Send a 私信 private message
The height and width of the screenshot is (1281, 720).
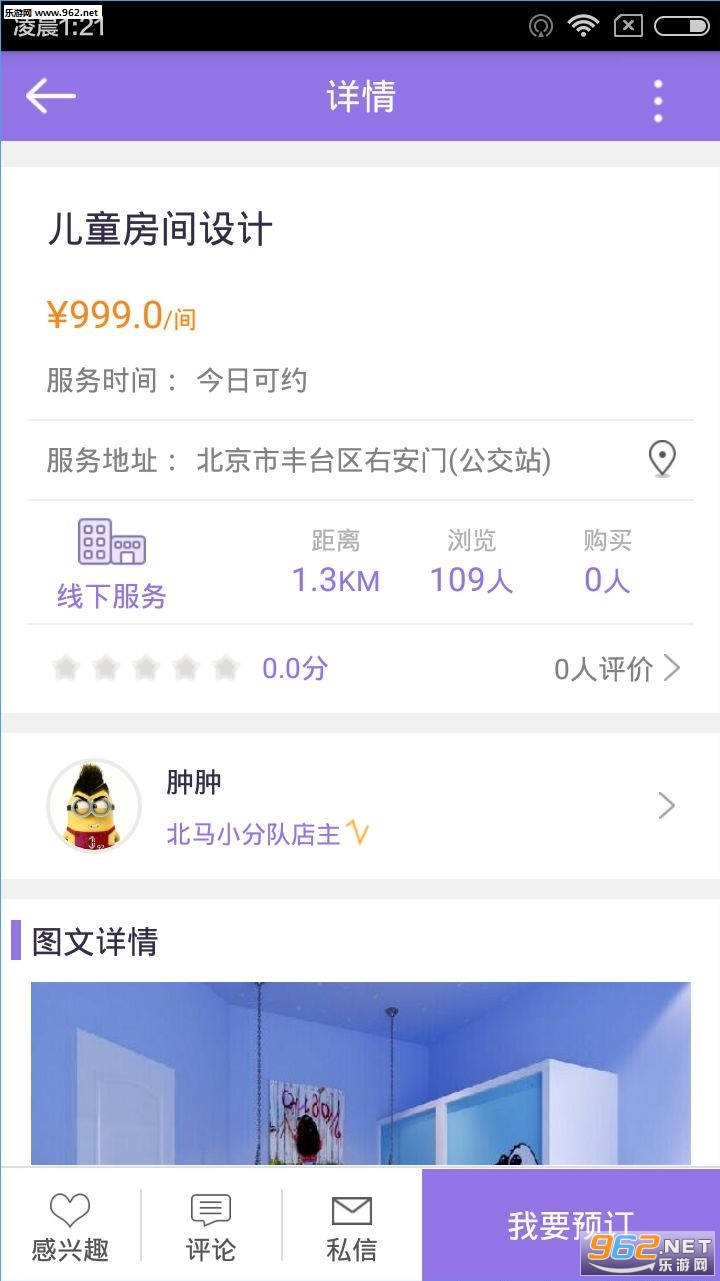(x=351, y=1227)
